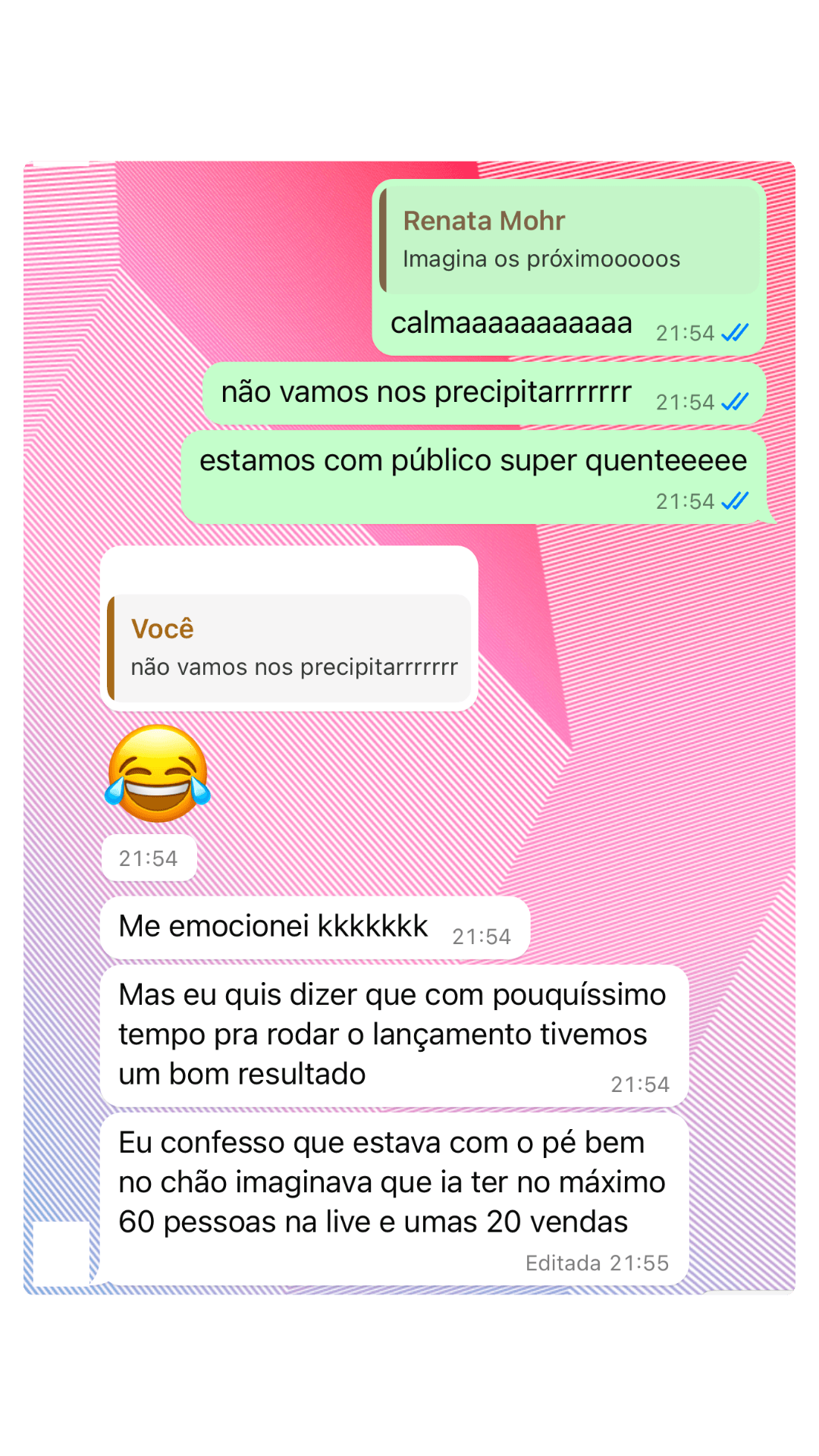Image resolution: width=819 pixels, height=1456 pixels.
Task: Click the 21:54 timestamp under the emoji
Action: click(x=149, y=858)
